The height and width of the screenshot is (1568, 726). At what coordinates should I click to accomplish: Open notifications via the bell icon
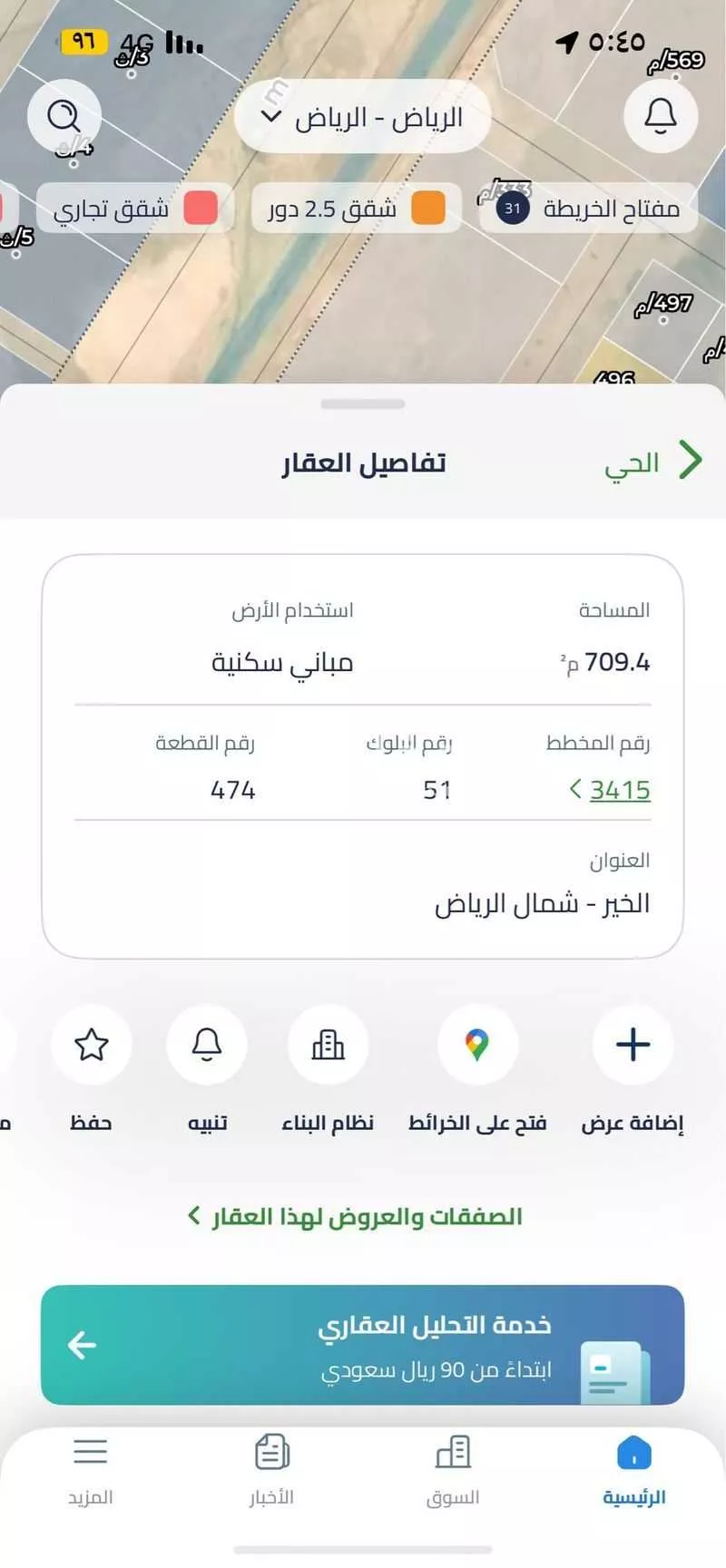coord(660,116)
